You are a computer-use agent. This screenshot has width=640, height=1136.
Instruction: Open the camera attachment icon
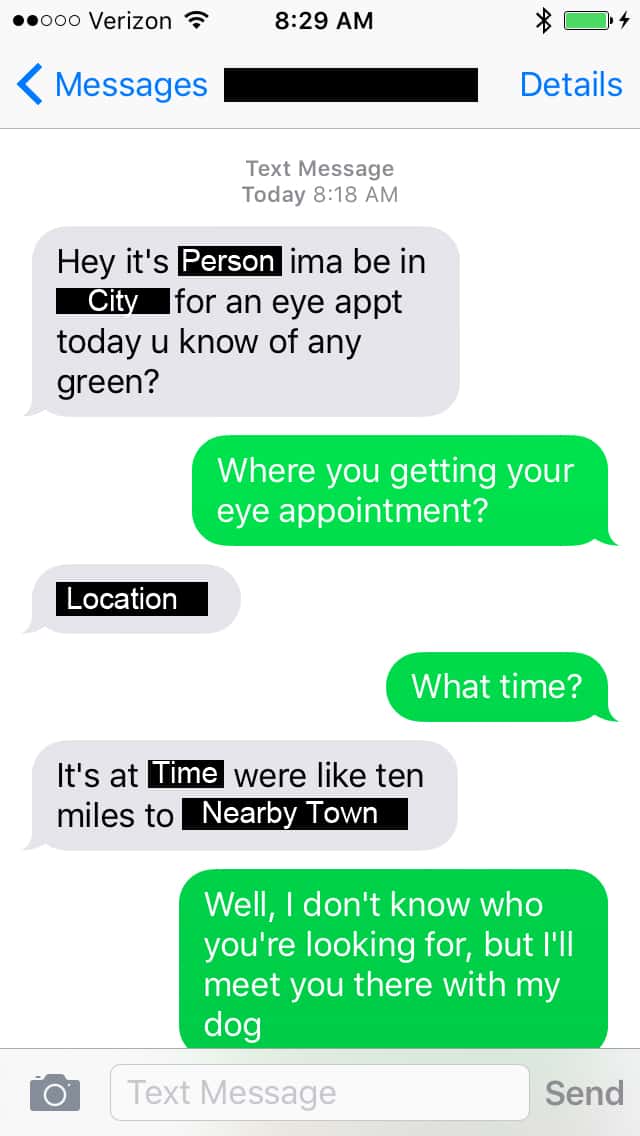[54, 1092]
